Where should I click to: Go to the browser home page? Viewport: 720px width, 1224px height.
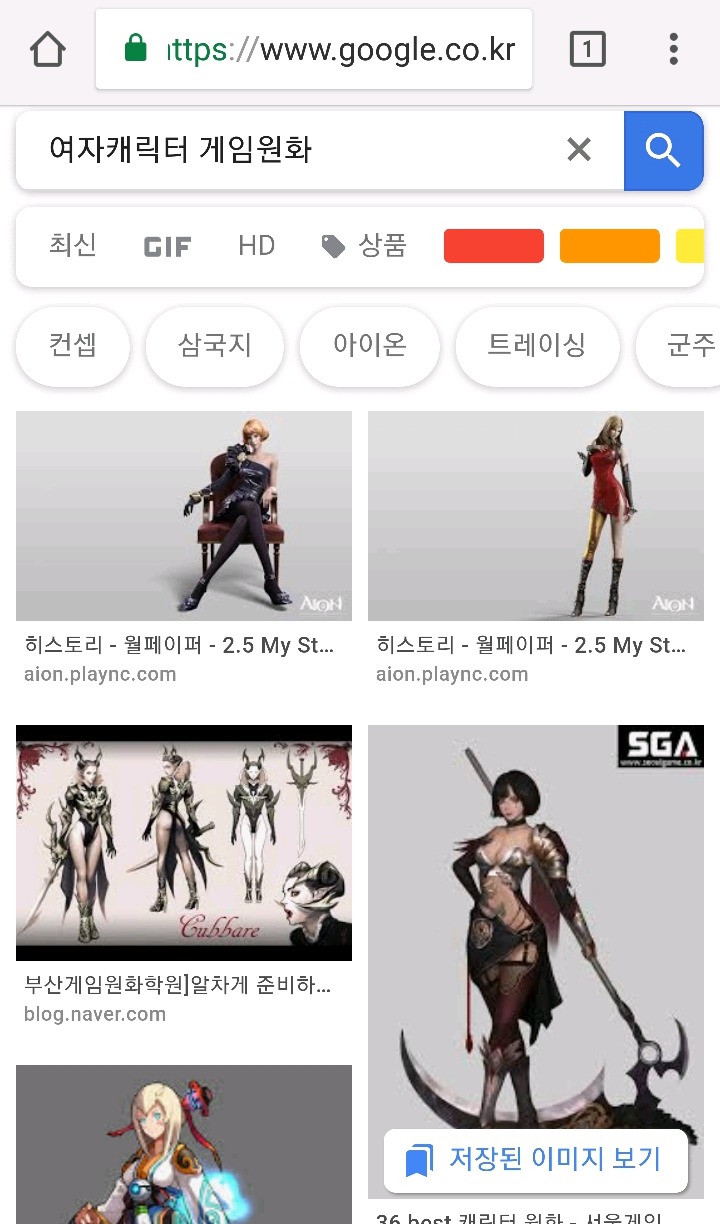tap(47, 48)
